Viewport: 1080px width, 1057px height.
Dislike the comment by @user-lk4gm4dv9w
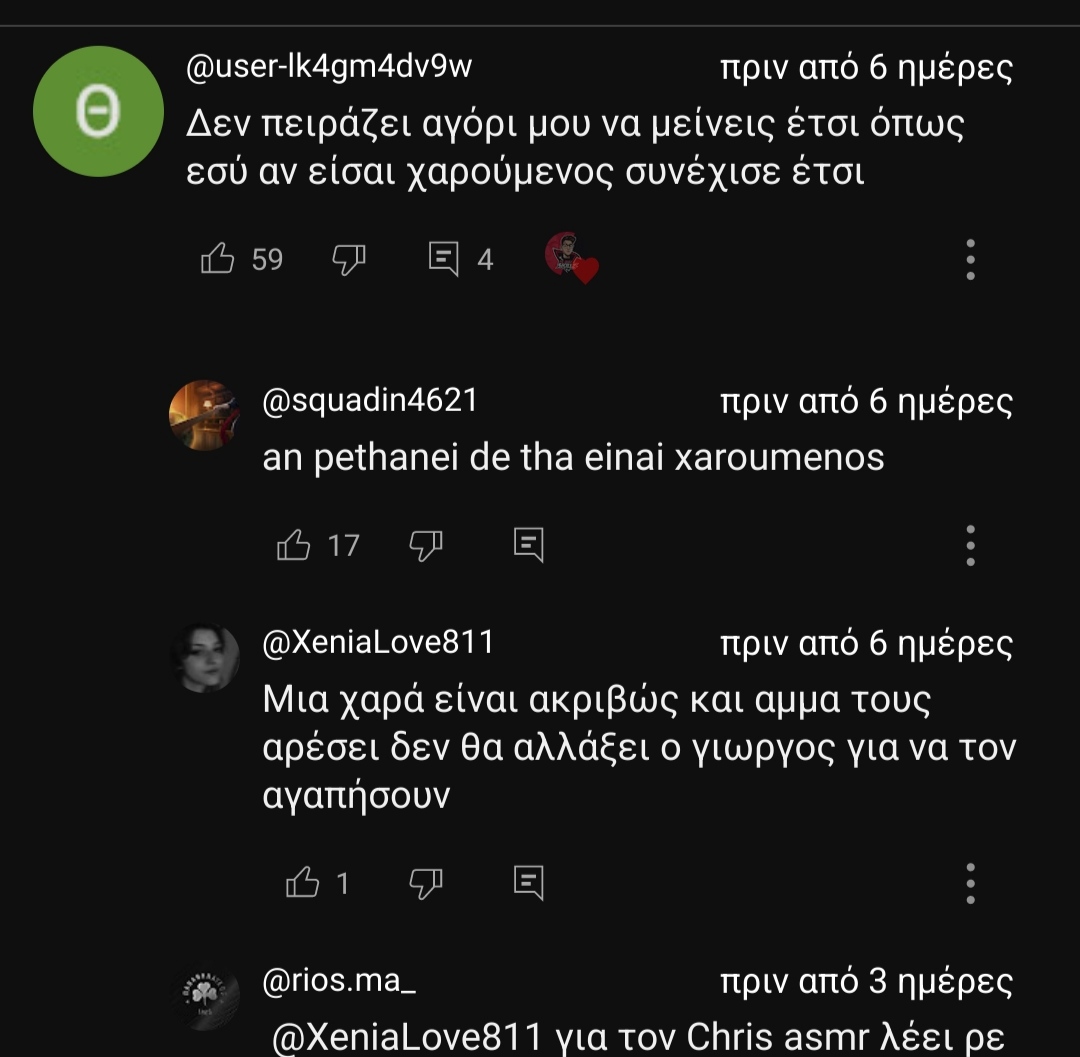[348, 259]
